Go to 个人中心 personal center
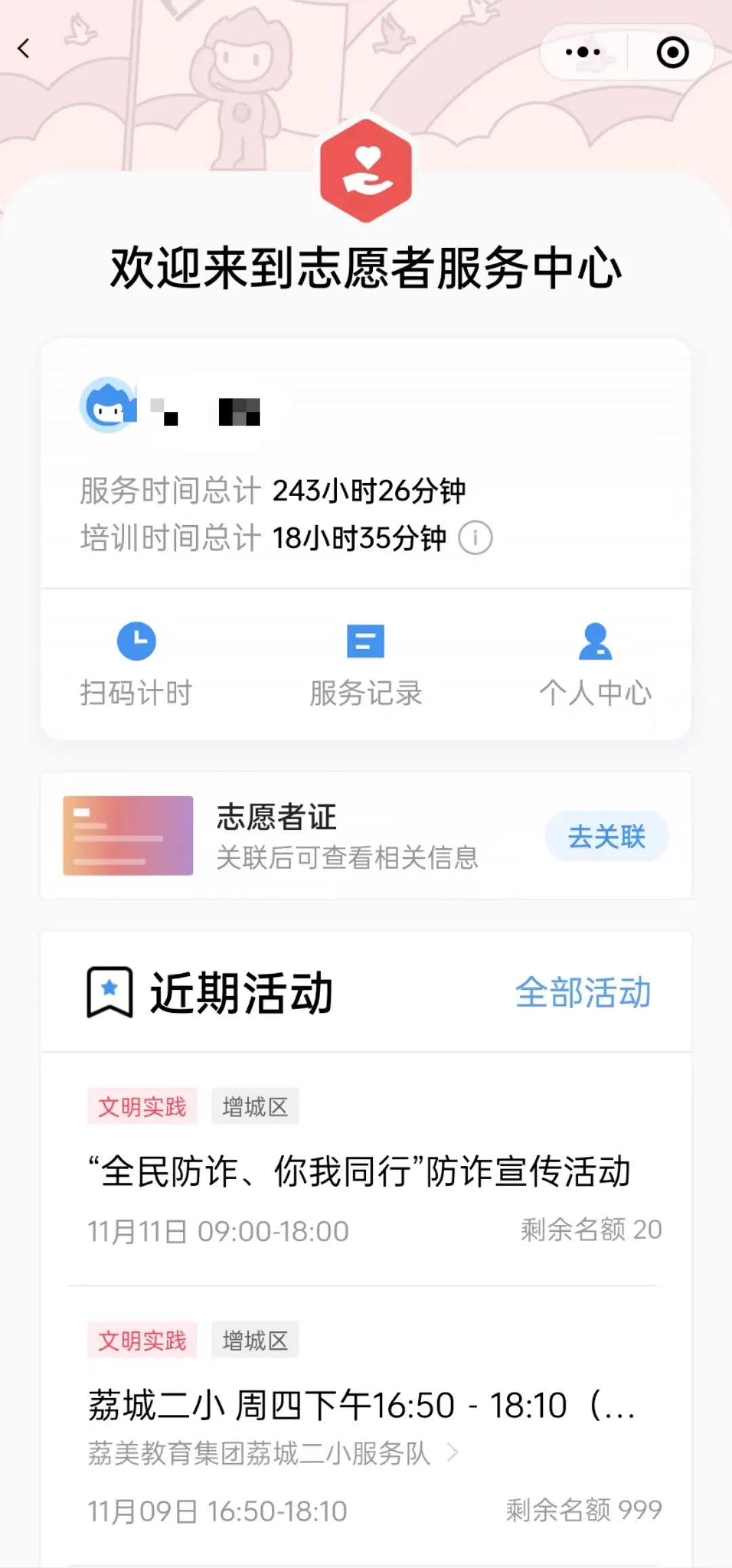The height and width of the screenshot is (1568, 732). [x=595, y=663]
